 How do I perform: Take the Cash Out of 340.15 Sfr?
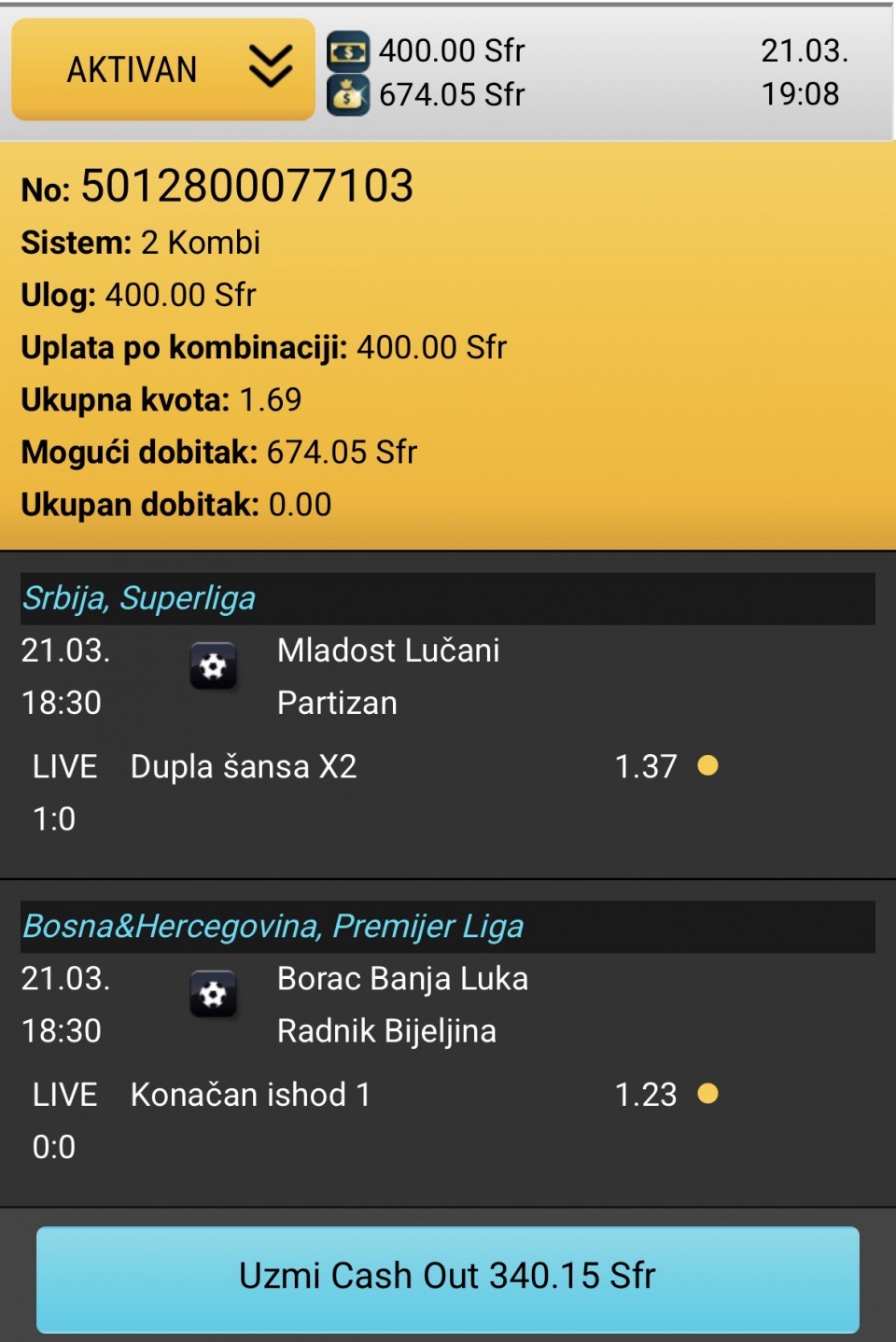coord(447,1277)
